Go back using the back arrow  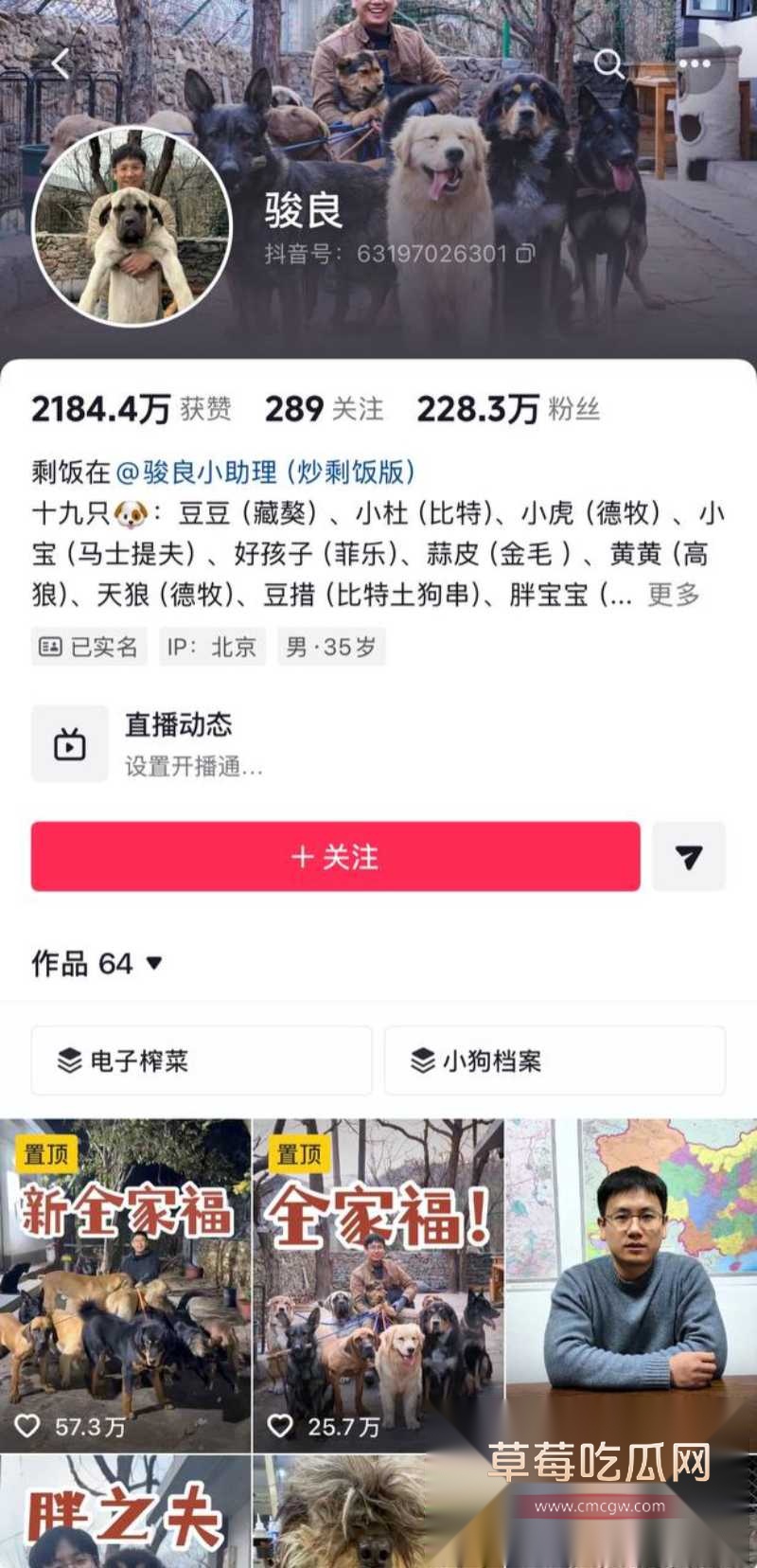coord(61,64)
